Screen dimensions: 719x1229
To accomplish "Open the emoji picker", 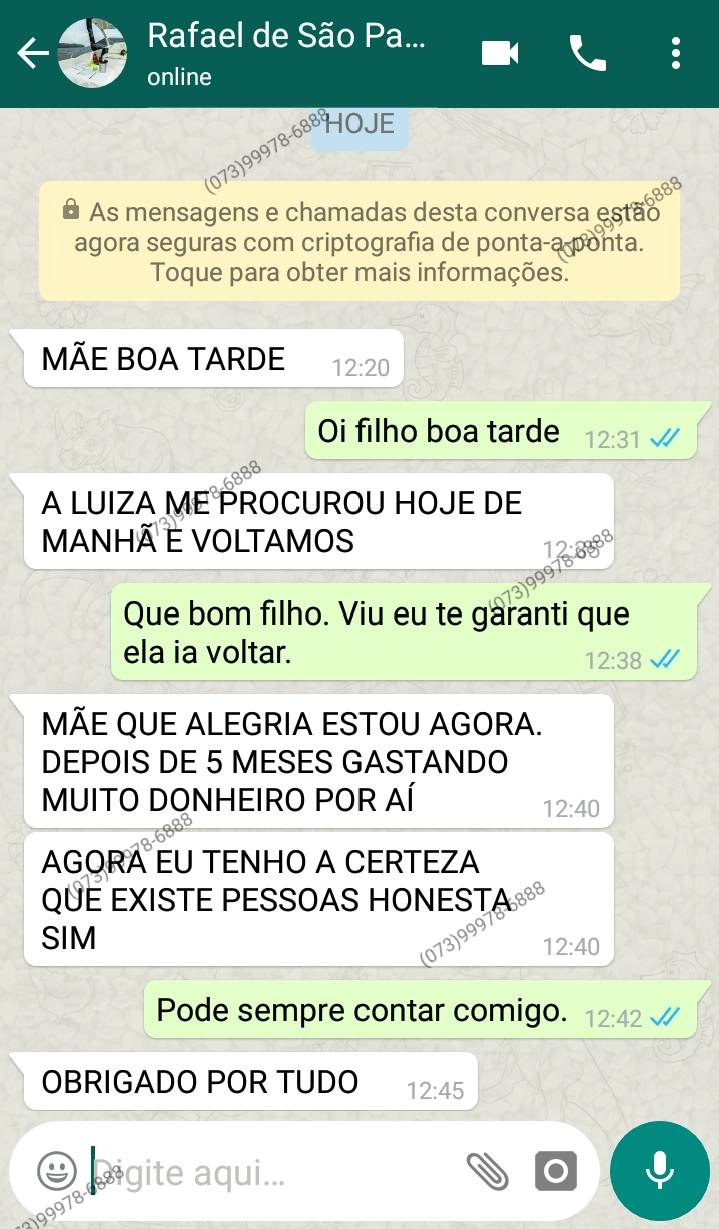I will [57, 1171].
